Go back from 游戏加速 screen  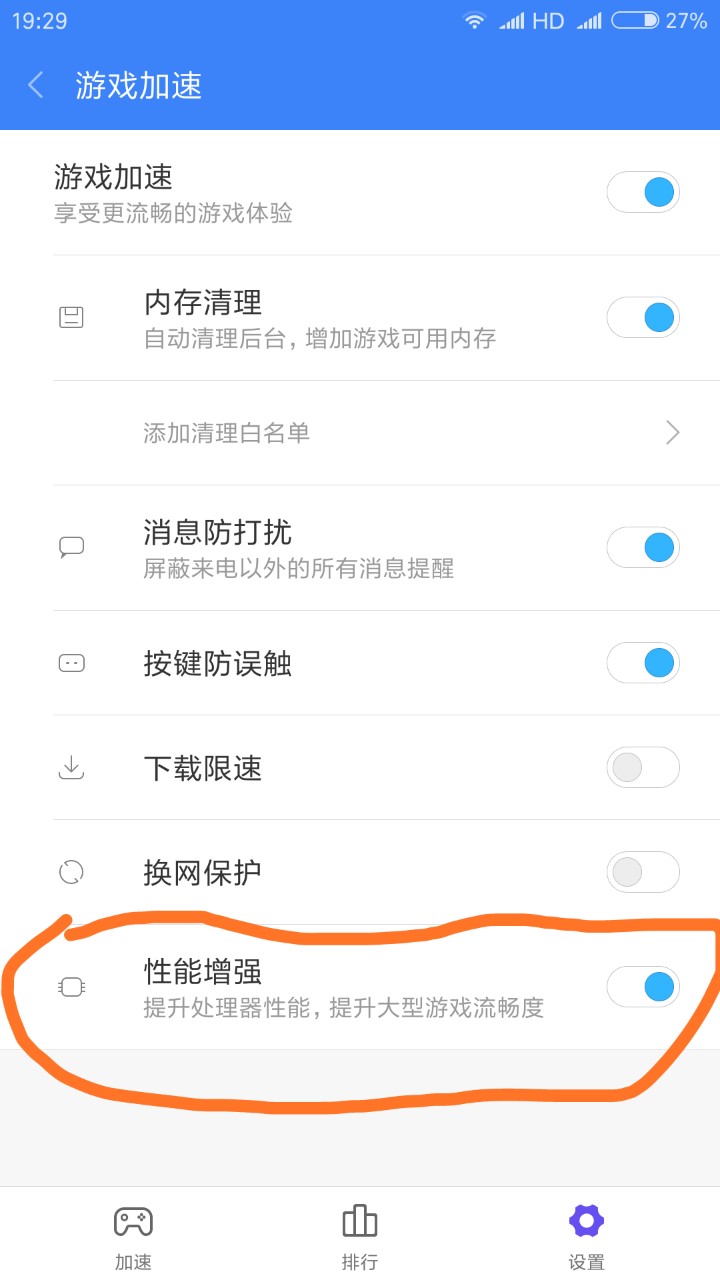pos(36,85)
